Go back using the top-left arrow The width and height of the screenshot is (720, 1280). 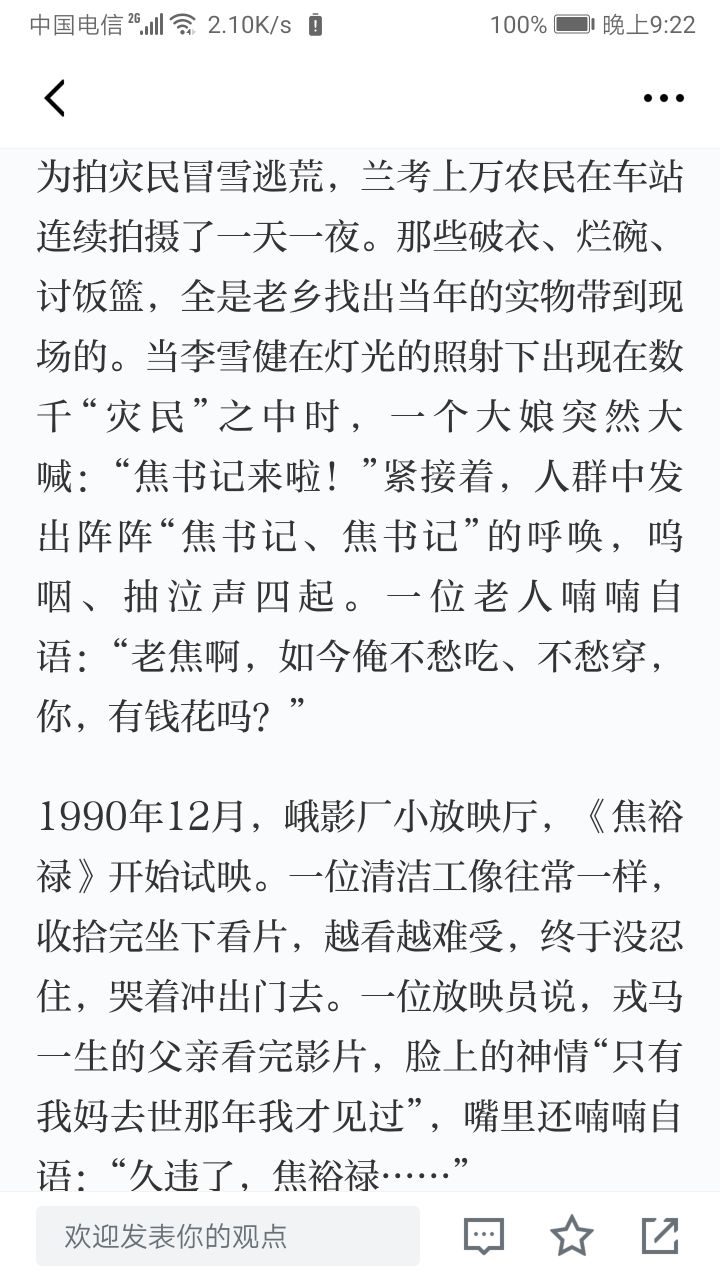[x=54, y=98]
